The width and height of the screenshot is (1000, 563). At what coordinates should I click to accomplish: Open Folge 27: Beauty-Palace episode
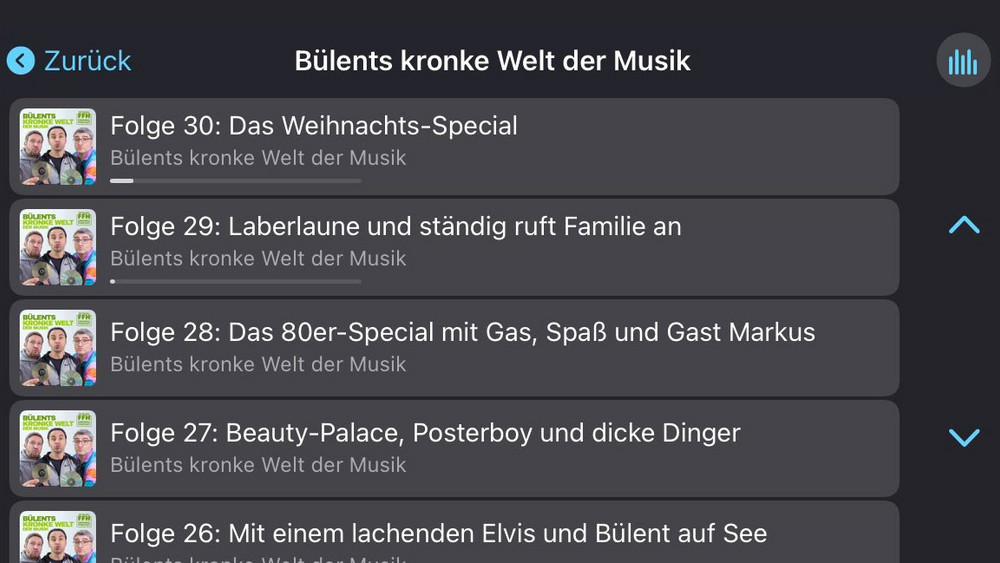pyautogui.click(x=454, y=448)
